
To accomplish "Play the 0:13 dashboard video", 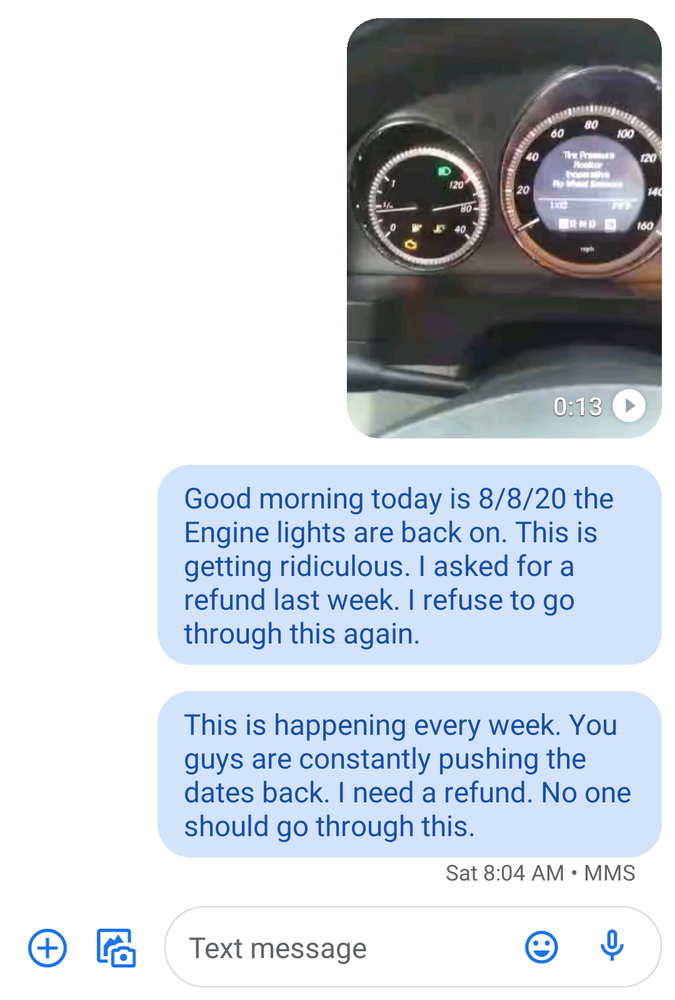I will tap(628, 406).
